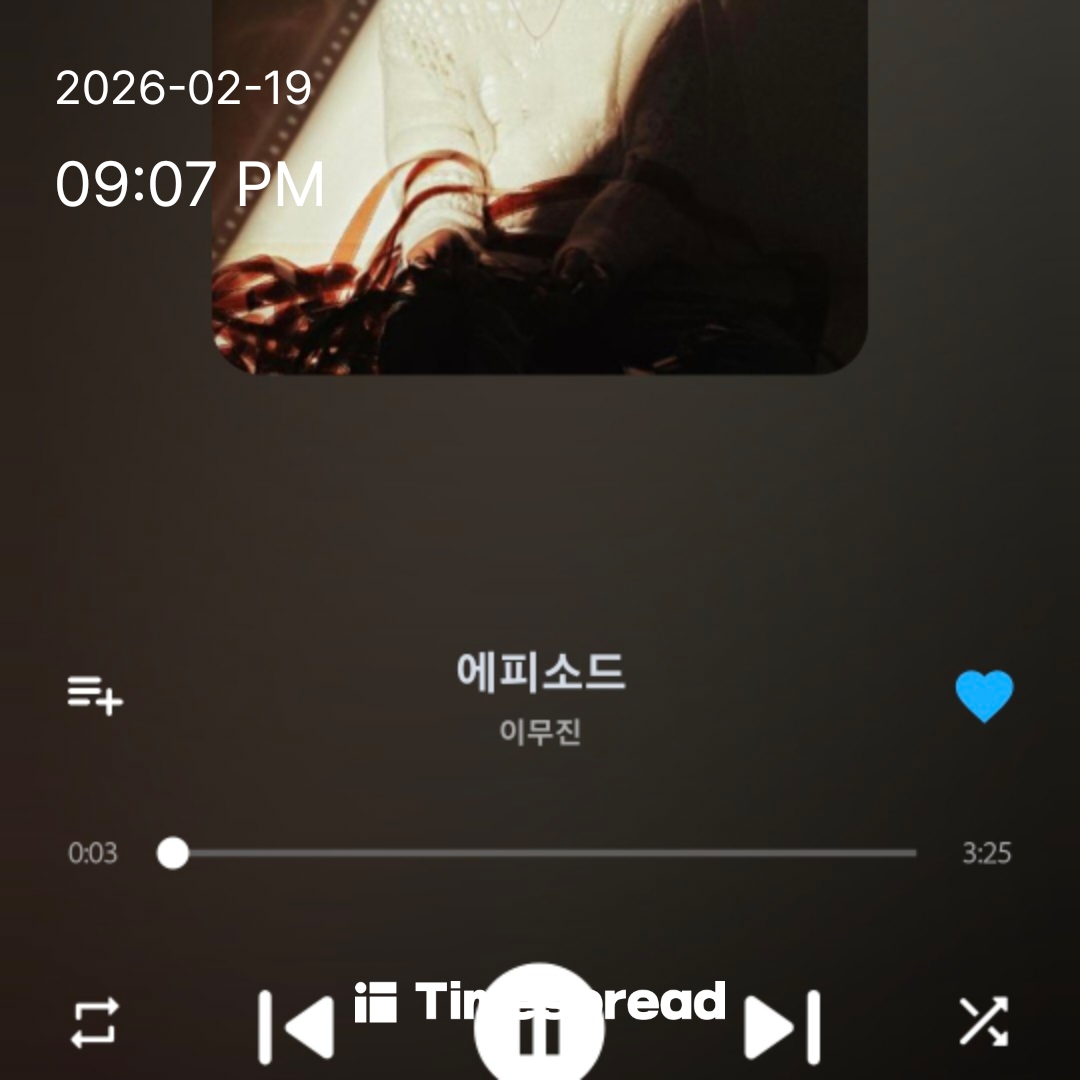This screenshot has height=1080, width=1080.
Task: Toggle shuffle playback
Action: 984,1023
